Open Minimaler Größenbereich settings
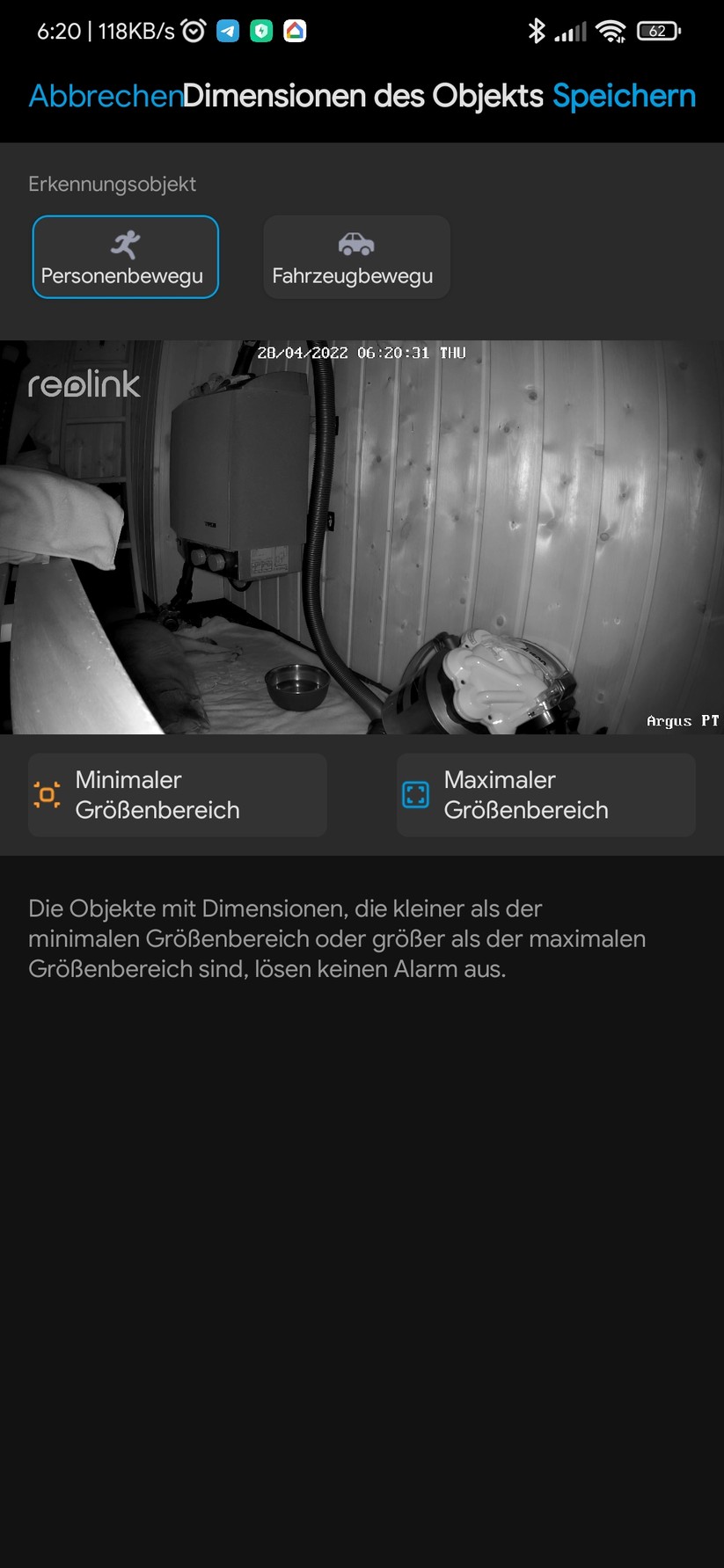724x1568 pixels. [177, 794]
